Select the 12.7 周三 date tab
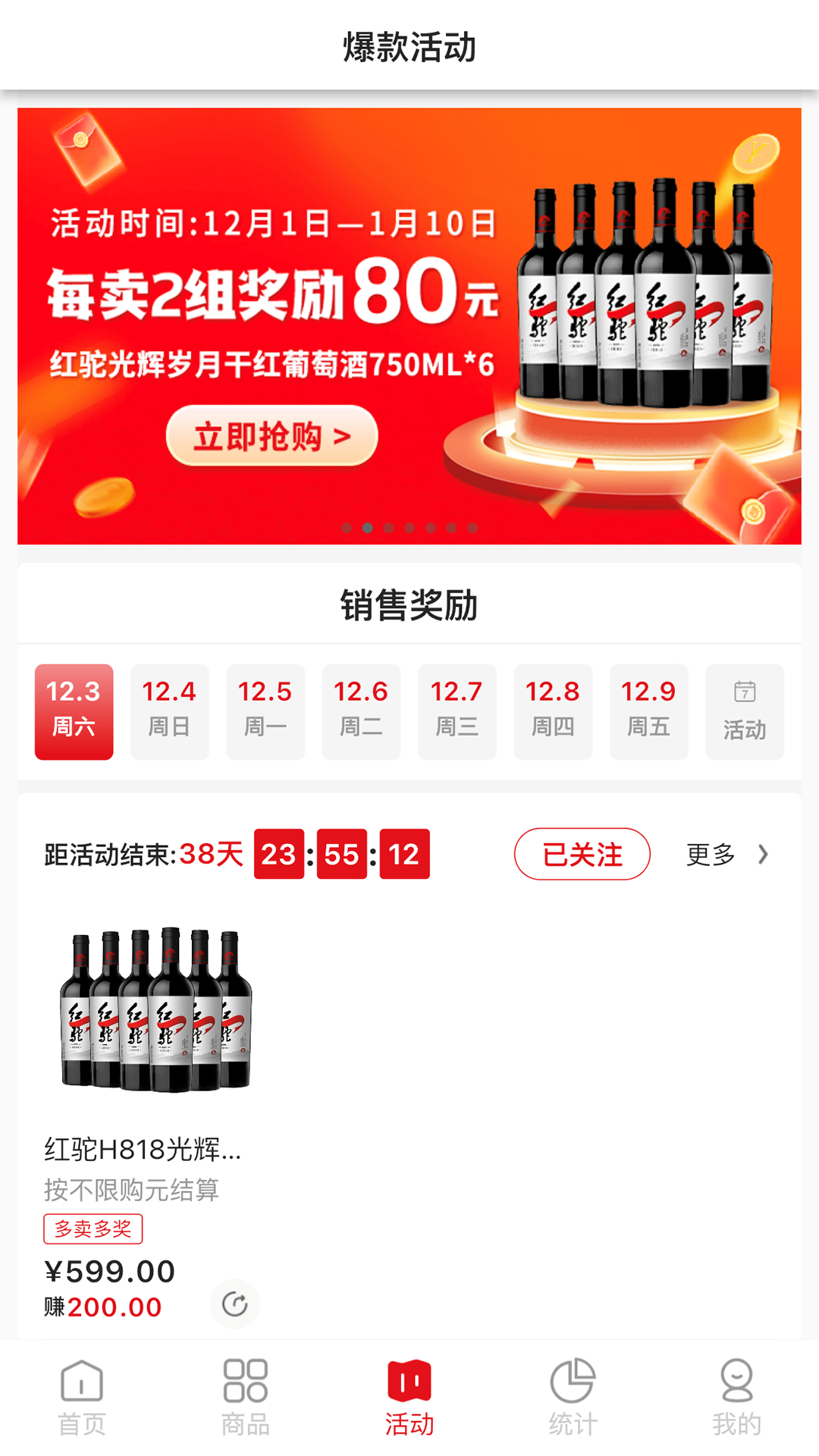The height and width of the screenshot is (1456, 819). [457, 711]
